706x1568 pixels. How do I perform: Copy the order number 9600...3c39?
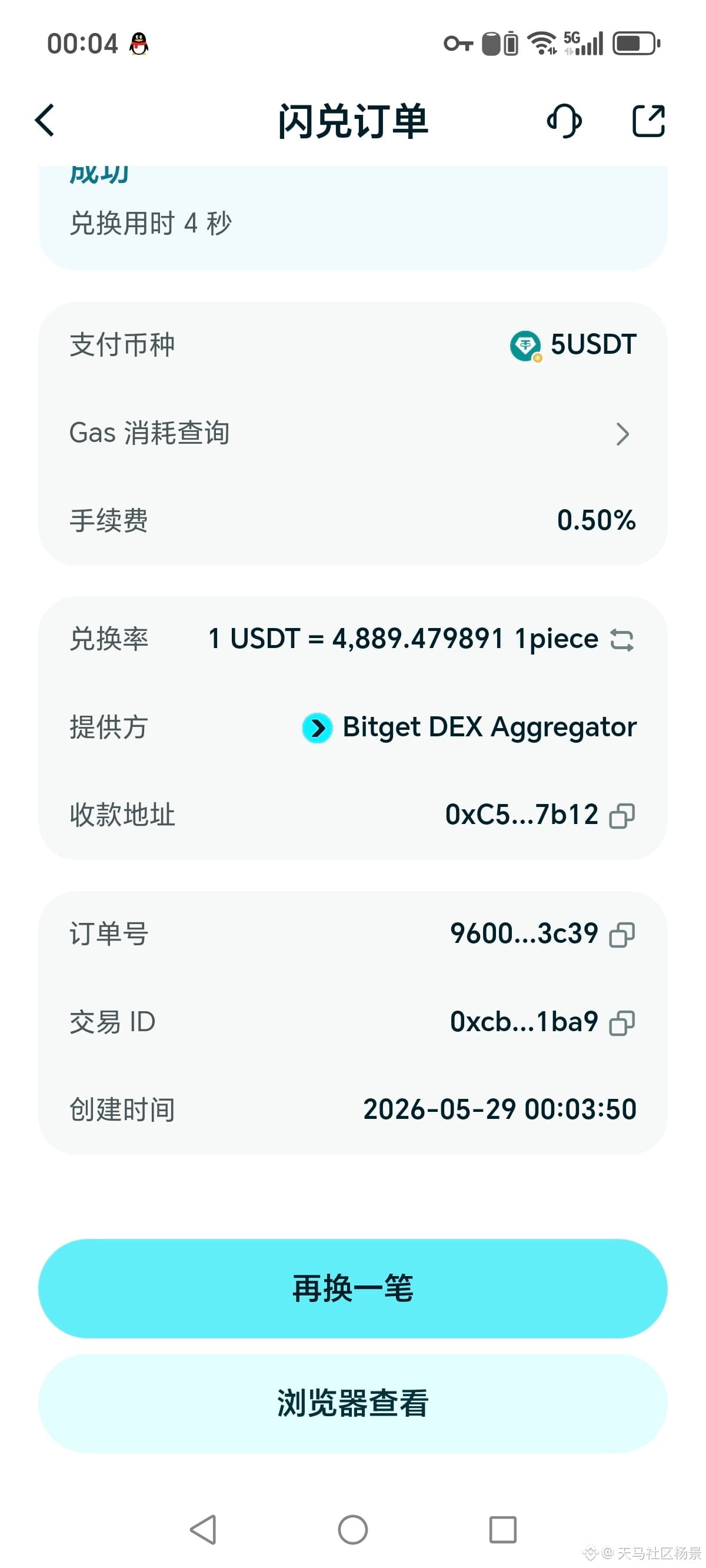(x=622, y=934)
